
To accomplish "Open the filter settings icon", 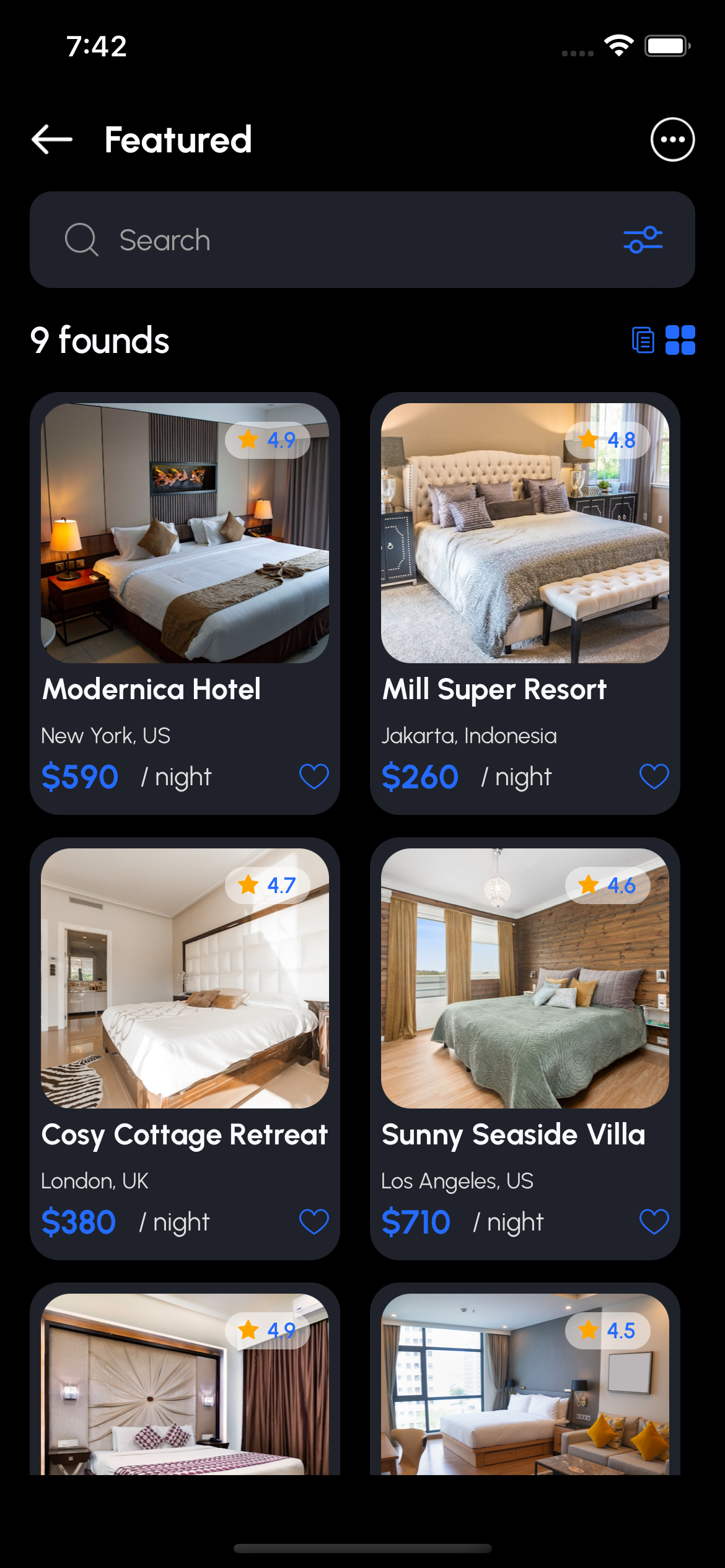I will click(x=643, y=240).
